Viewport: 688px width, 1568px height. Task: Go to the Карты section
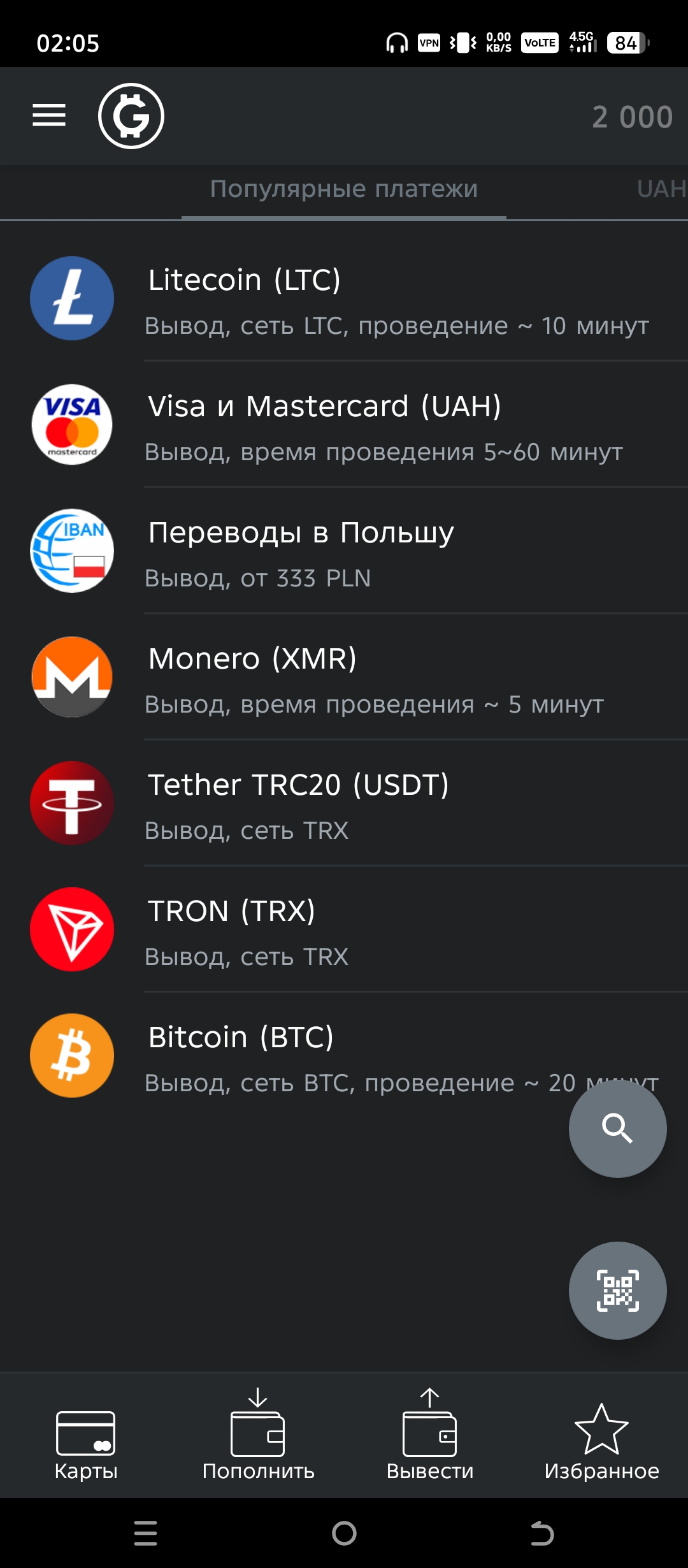(86, 1442)
